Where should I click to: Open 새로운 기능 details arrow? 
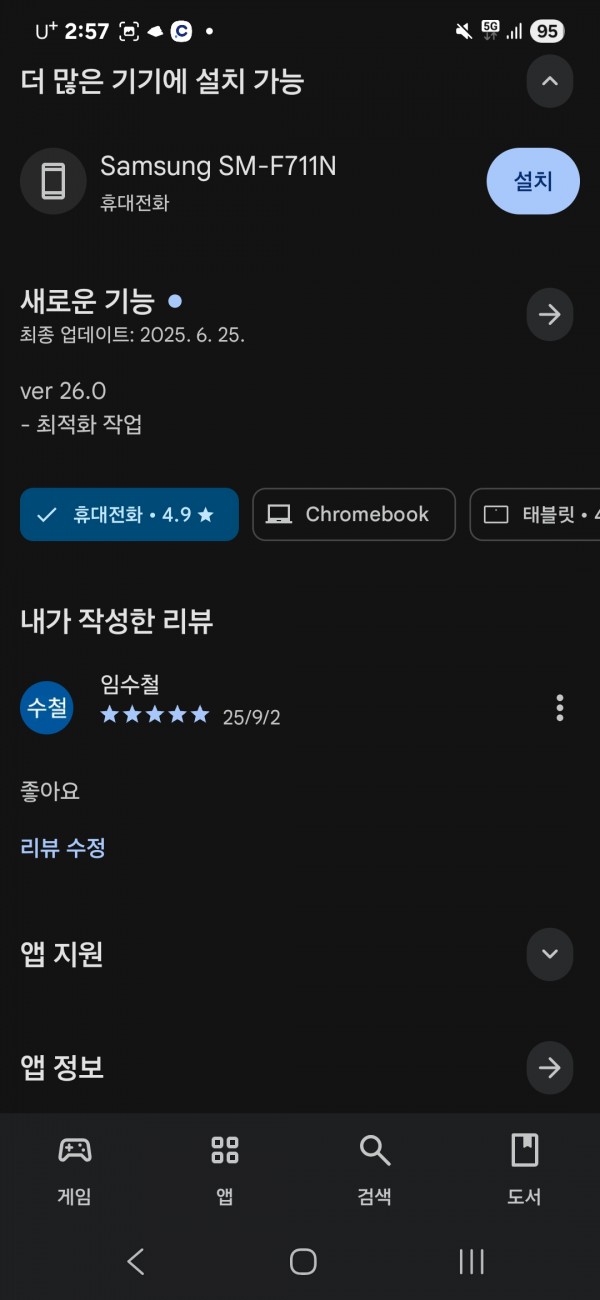[x=549, y=314]
